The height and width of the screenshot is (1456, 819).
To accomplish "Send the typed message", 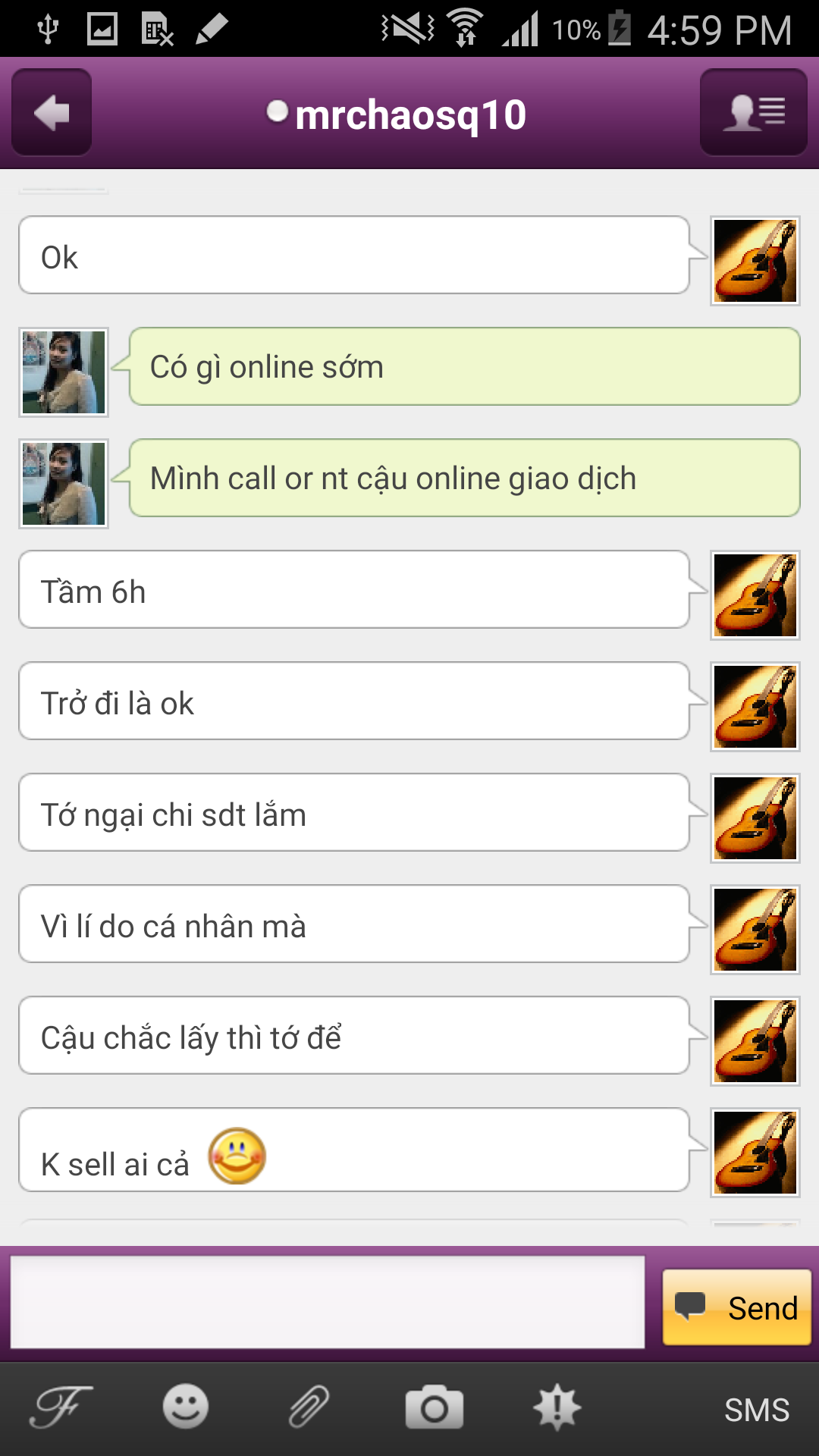I will point(736,1307).
